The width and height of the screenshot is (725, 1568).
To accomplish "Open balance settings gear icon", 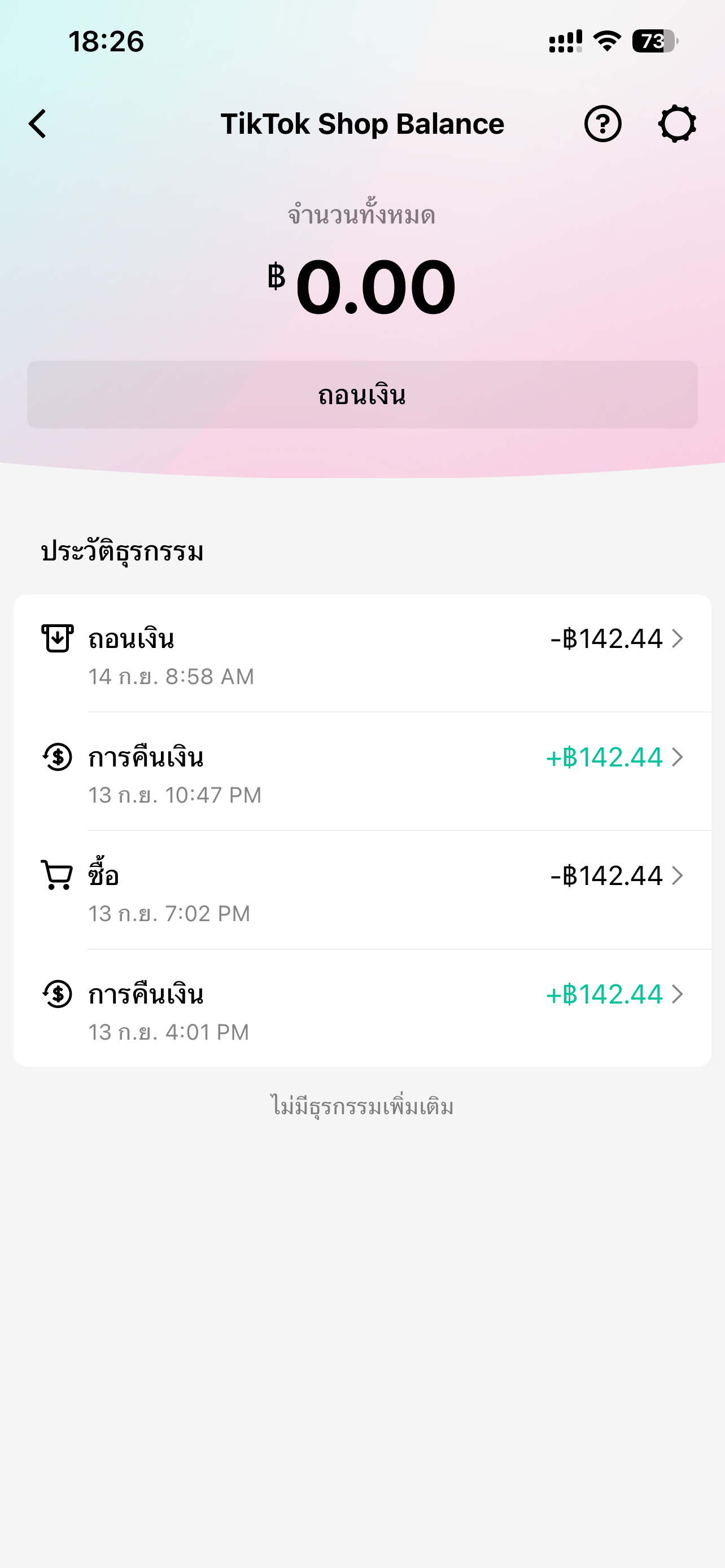I will (677, 124).
